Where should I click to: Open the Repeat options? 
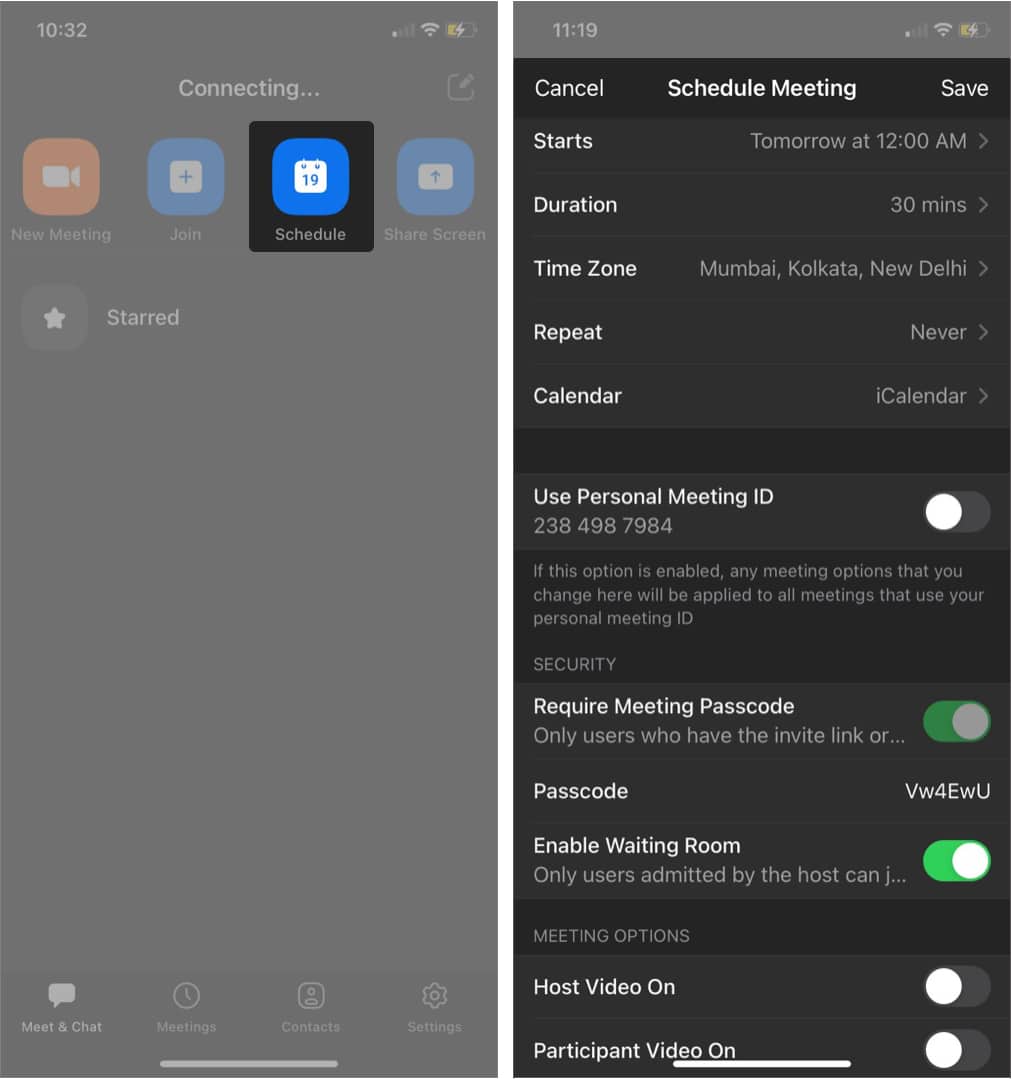[x=761, y=332]
